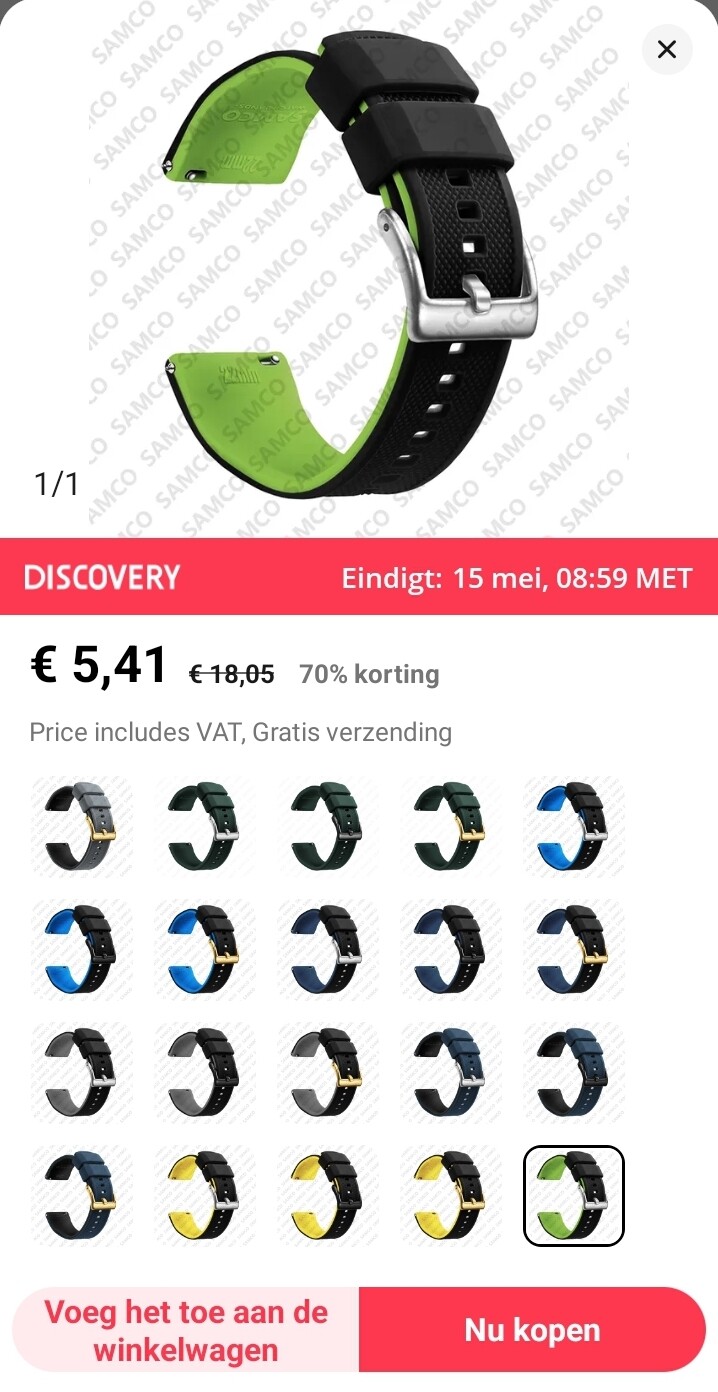Viewport: 718px width, 1392px height.
Task: Choose dark green strap with gold buckle
Action: [x=451, y=827]
